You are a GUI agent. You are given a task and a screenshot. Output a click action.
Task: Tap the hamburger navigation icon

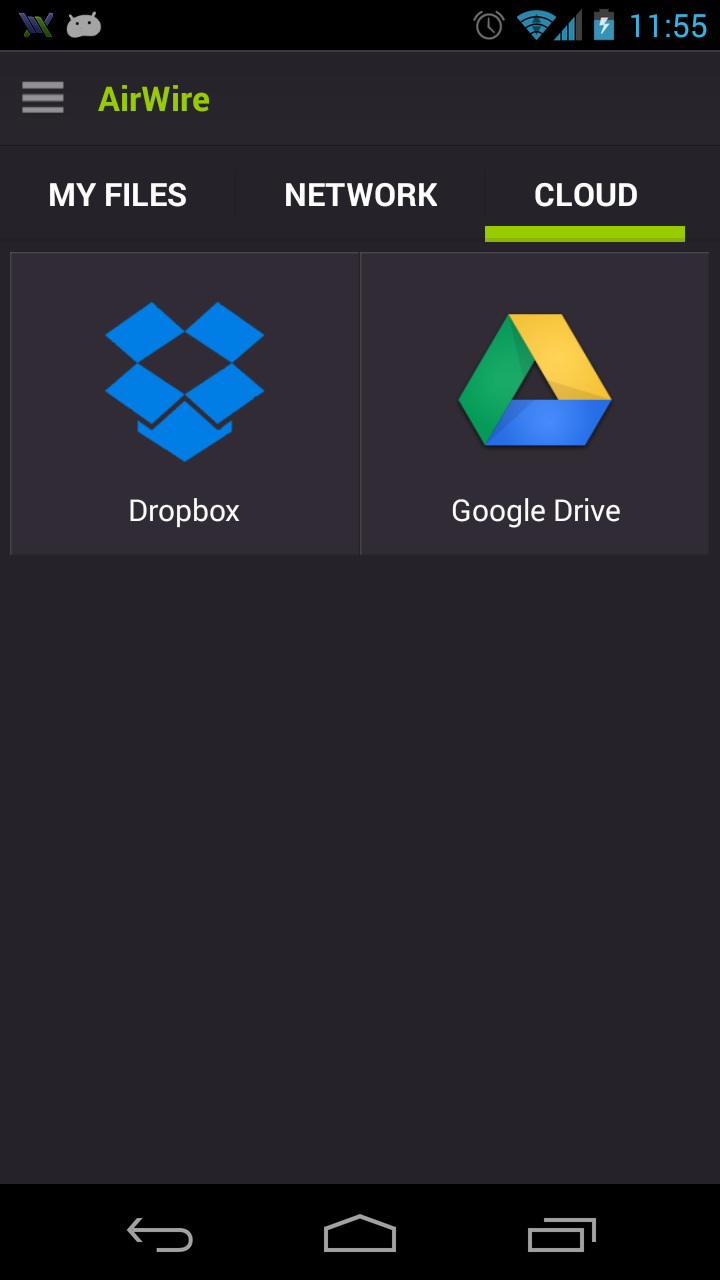[x=42, y=97]
